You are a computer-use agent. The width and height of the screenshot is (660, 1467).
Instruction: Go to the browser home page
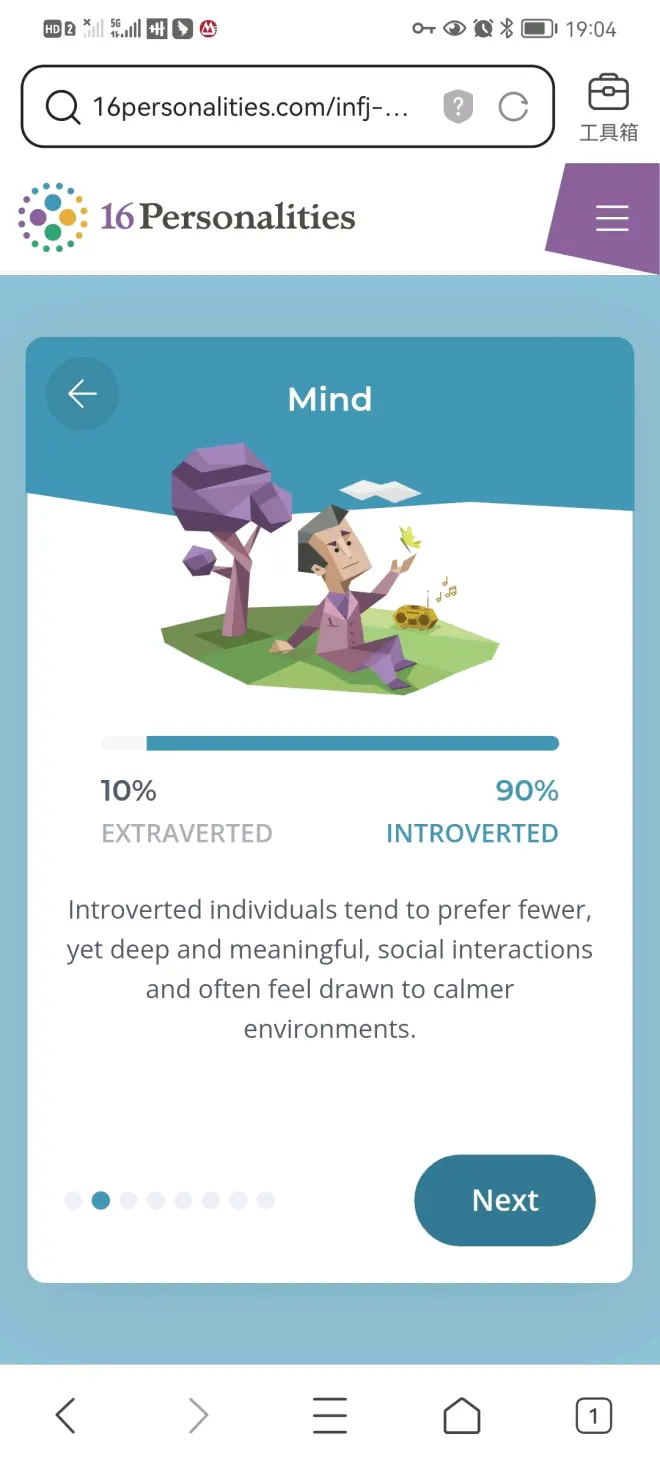tap(461, 1415)
